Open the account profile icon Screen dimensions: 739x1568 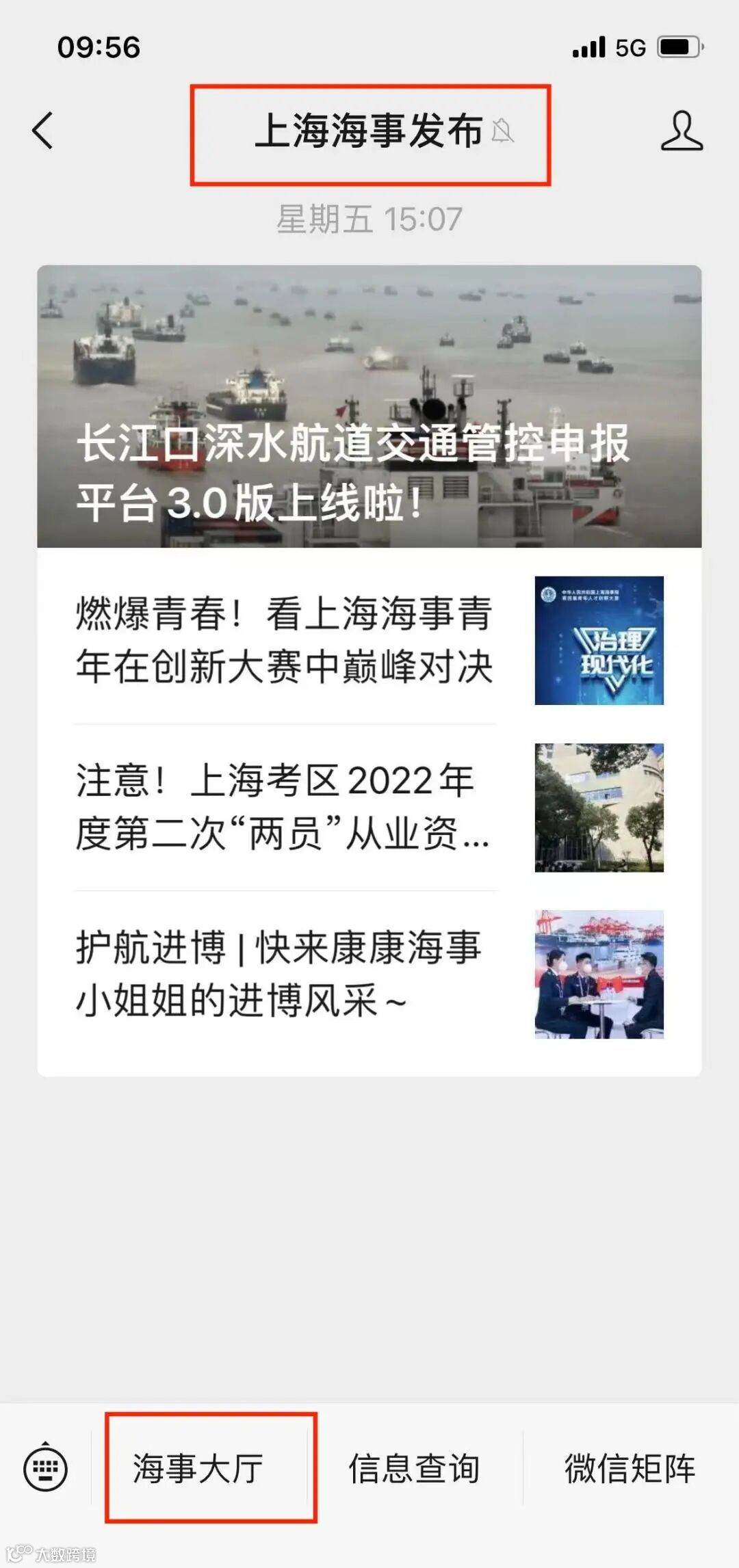(681, 131)
